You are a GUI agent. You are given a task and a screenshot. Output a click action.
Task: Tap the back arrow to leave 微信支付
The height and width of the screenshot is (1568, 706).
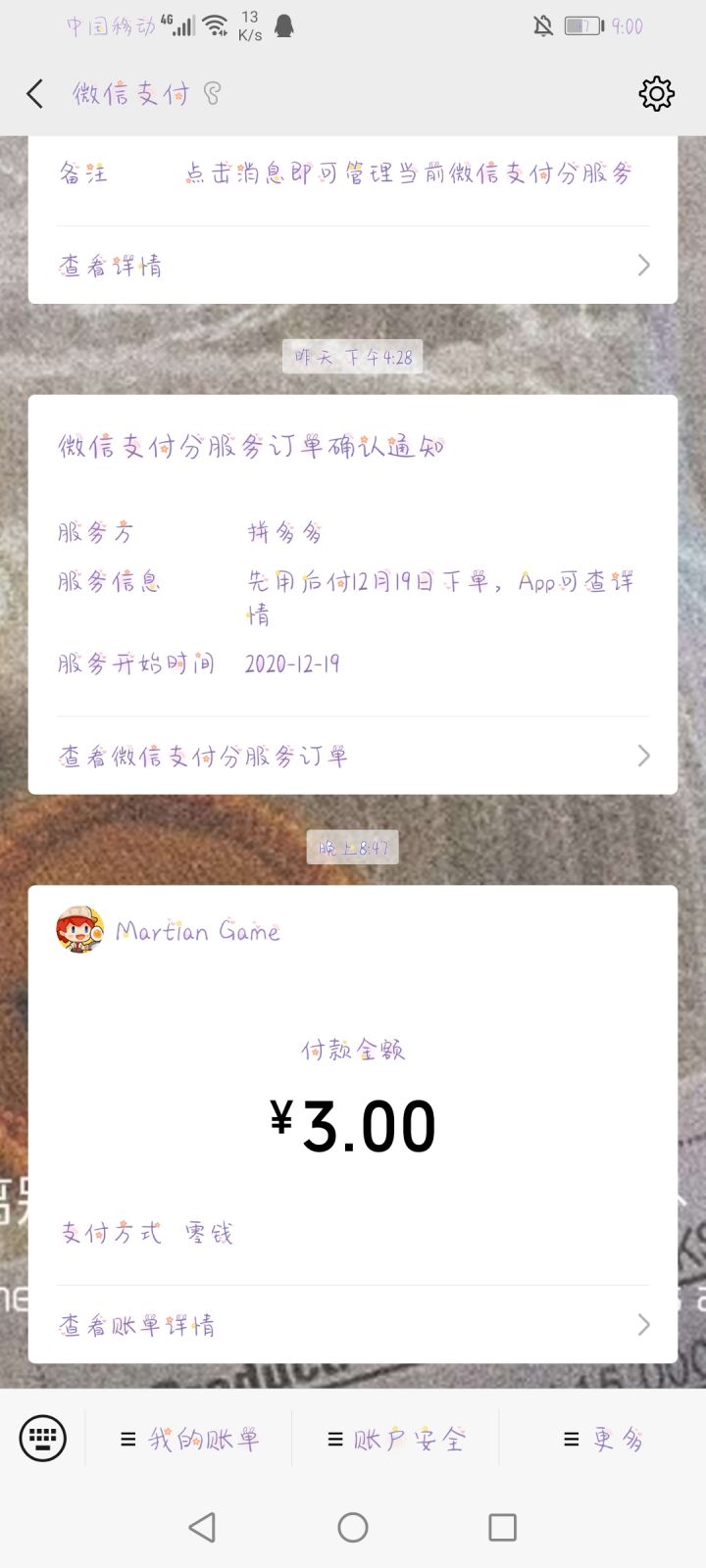coord(34,93)
